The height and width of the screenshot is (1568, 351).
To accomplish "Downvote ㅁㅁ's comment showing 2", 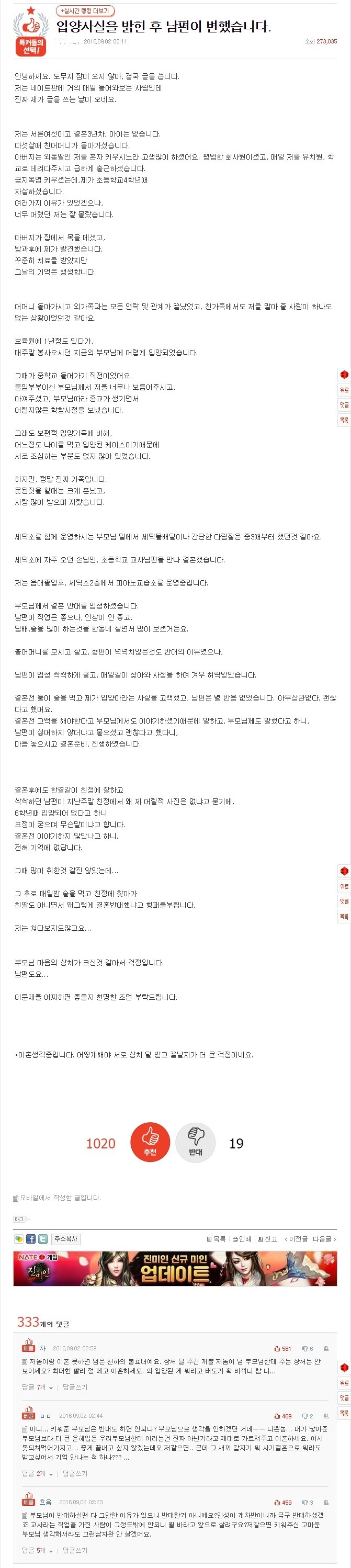I will (307, 1416).
